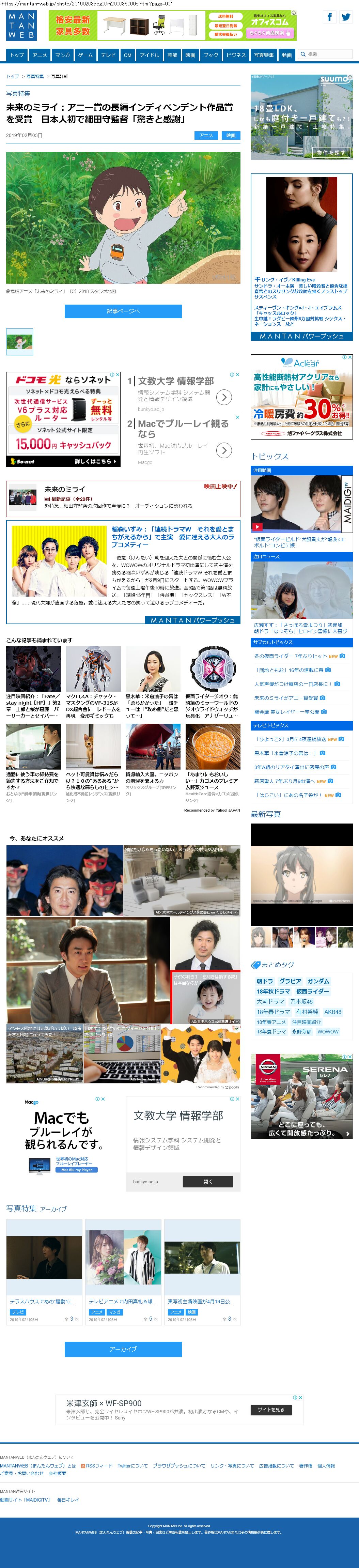This screenshot has width=359, height=1568.
Task: Follow the トップ breadcrumb link
Action: tap(13, 77)
